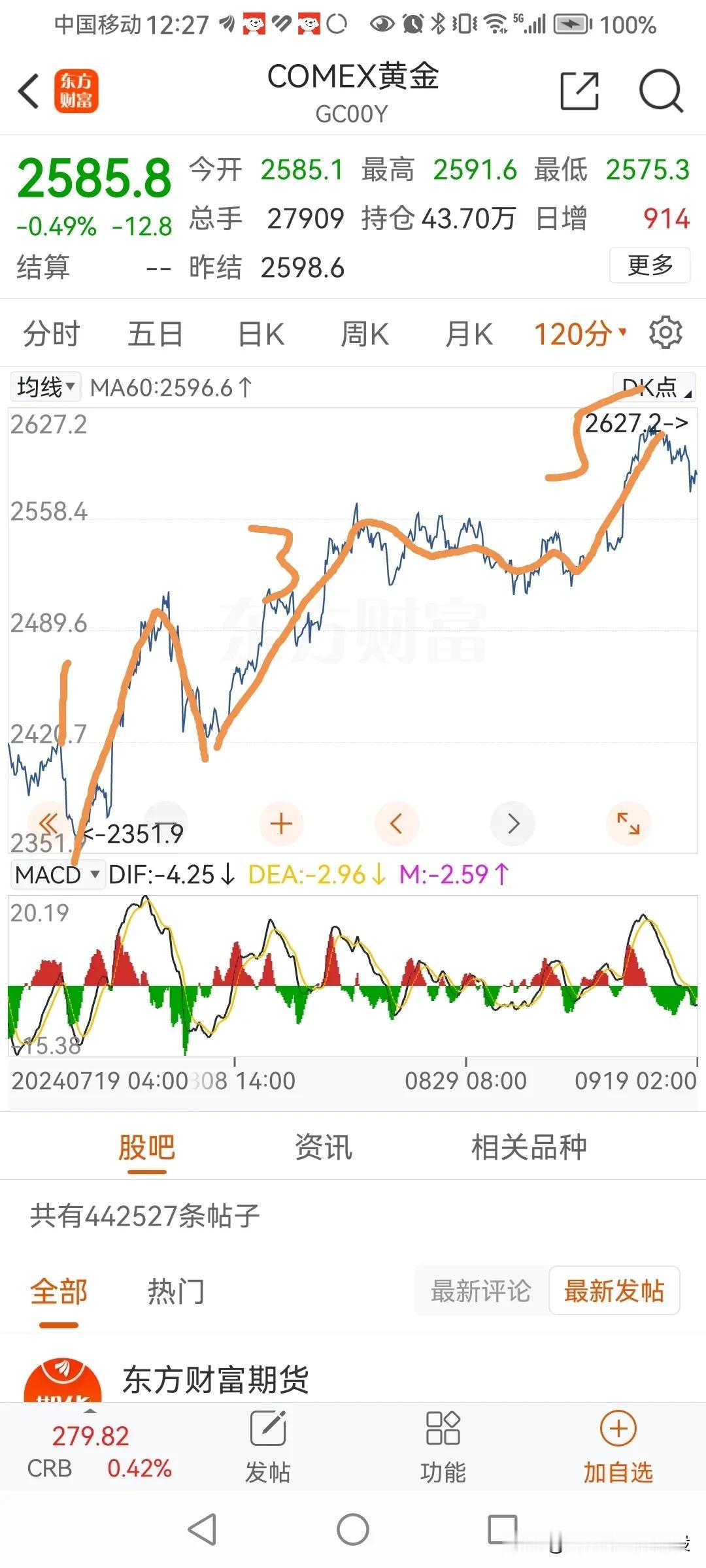Image resolution: width=706 pixels, height=1568 pixels.
Task: Select the 周K chart tab
Action: [364, 334]
